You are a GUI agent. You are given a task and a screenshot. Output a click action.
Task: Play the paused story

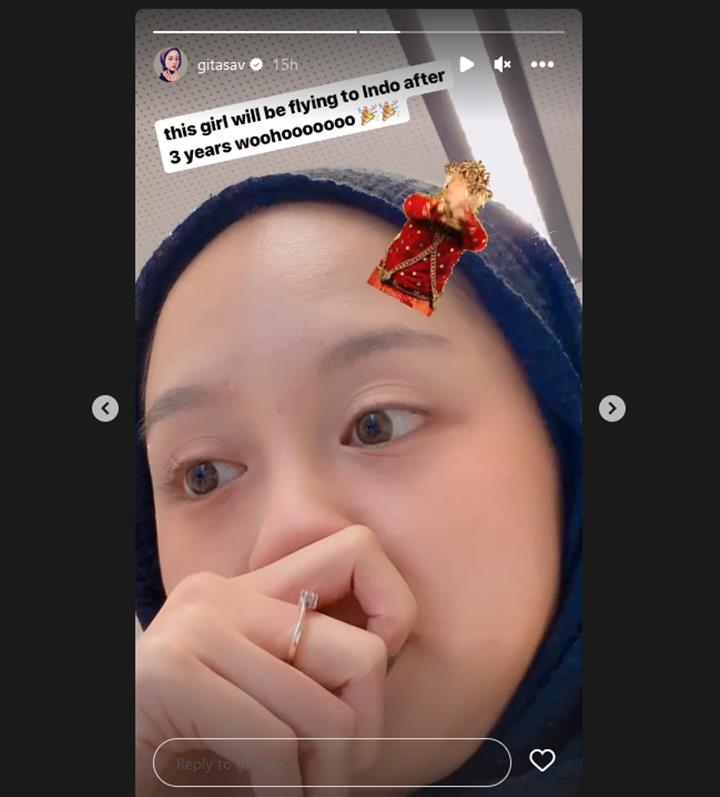467,64
